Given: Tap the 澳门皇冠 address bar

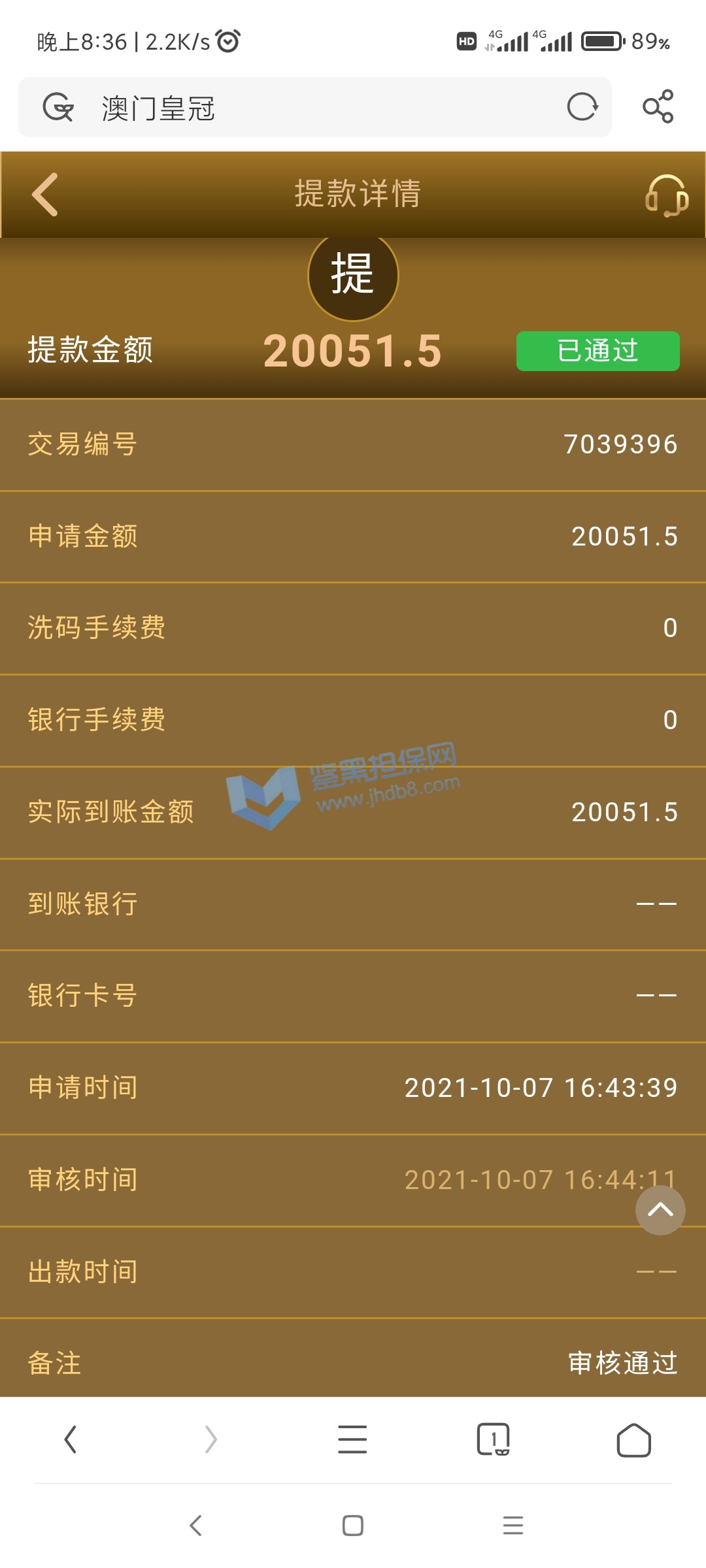Looking at the screenshot, I should 314,108.
